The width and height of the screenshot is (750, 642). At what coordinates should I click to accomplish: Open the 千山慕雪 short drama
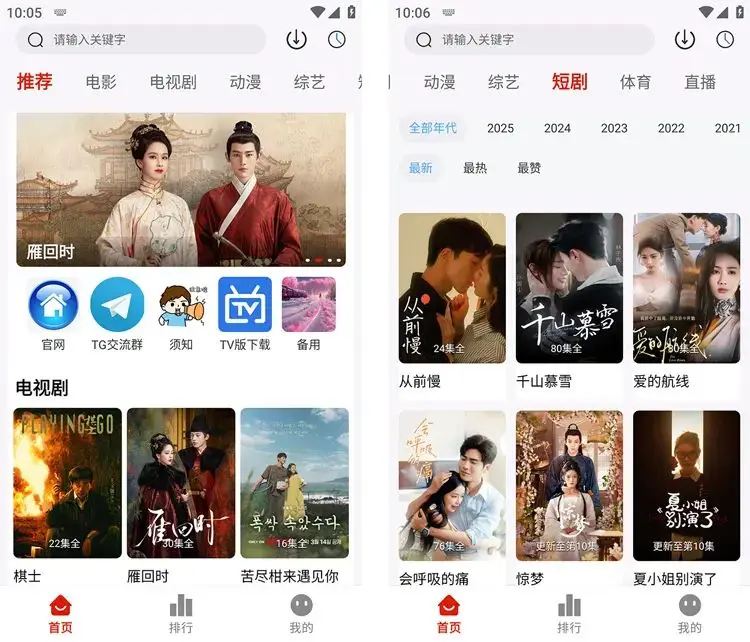pos(569,288)
